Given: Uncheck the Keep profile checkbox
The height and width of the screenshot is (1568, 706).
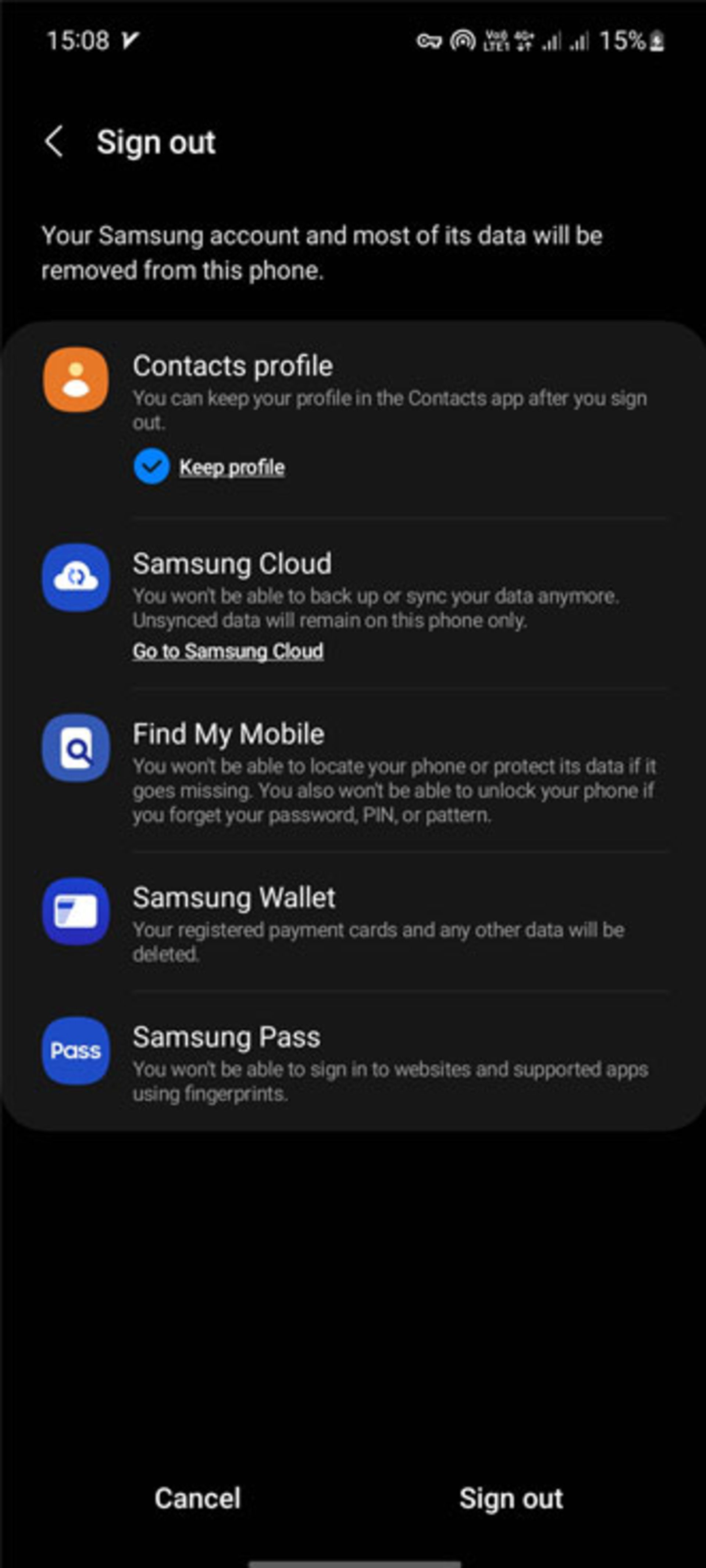Looking at the screenshot, I should [151, 467].
